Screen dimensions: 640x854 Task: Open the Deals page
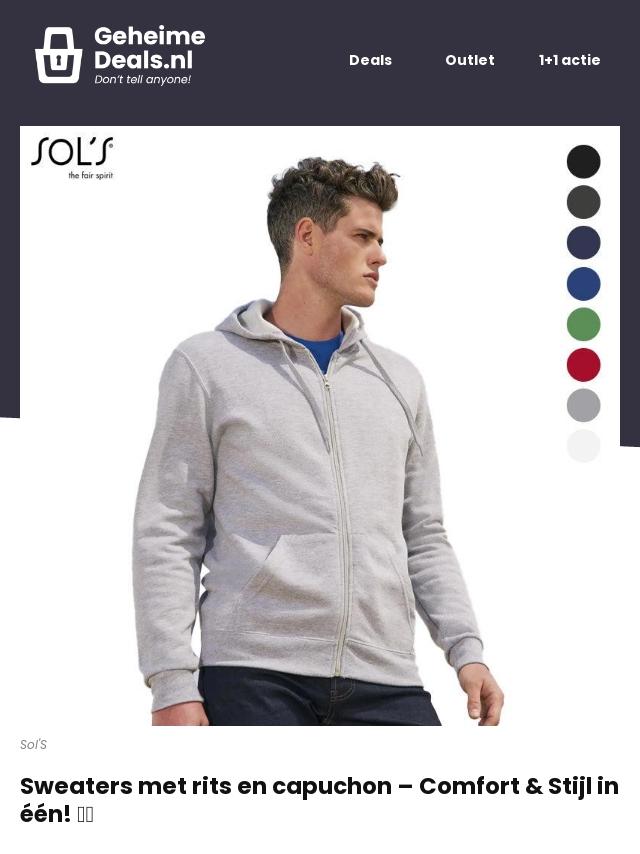370,60
